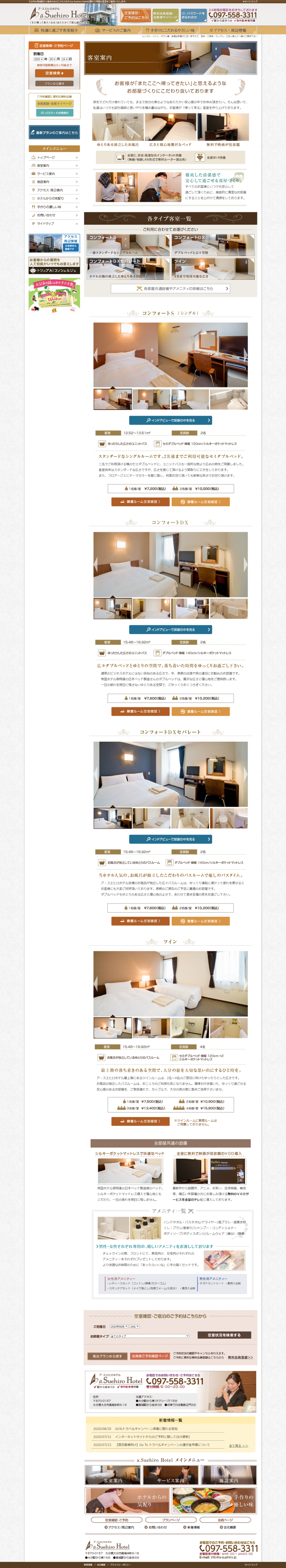This screenshot has width=286, height=1568.
Task: Jump to the コンフォートDXセパレート room tile
Action: [128, 268]
